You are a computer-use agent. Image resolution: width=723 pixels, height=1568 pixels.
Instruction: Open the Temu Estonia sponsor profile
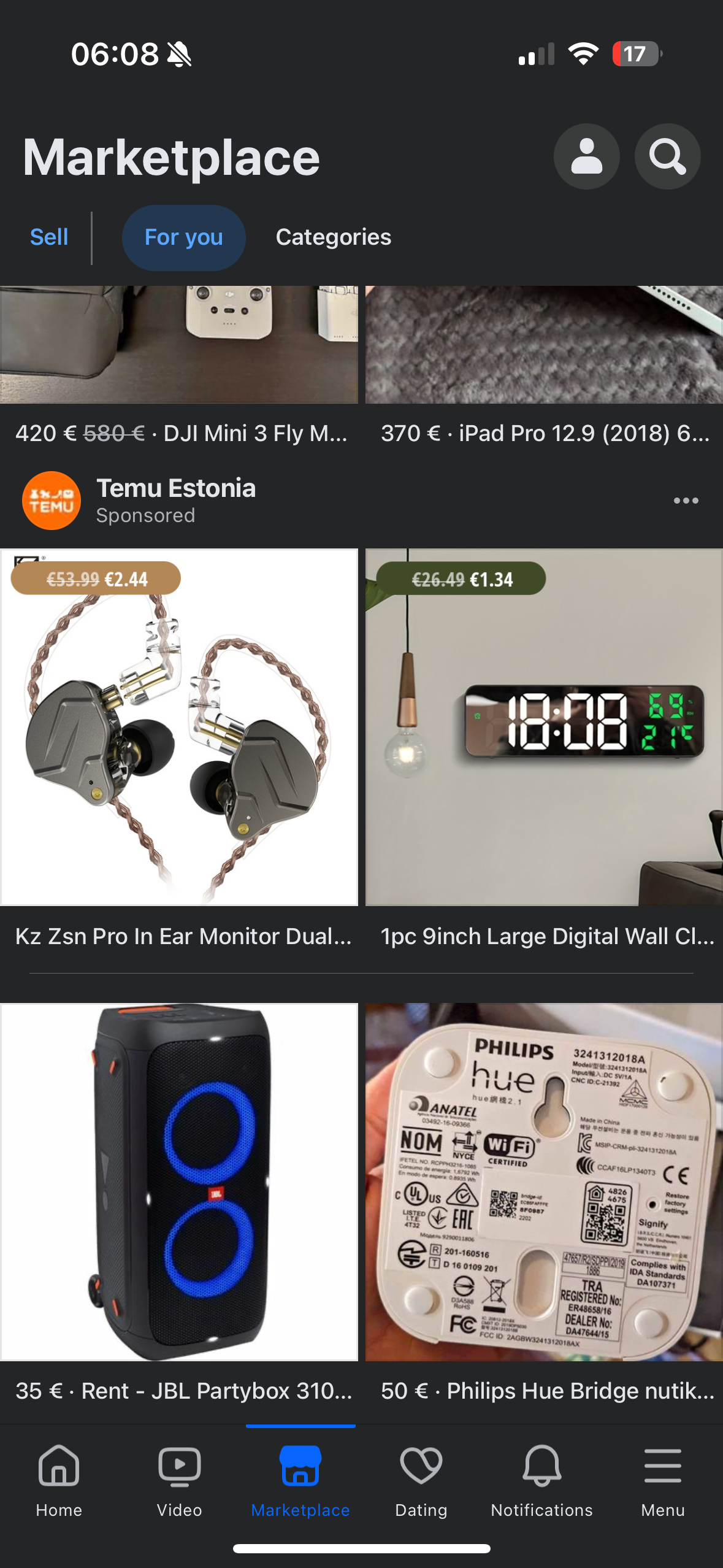[x=175, y=489]
